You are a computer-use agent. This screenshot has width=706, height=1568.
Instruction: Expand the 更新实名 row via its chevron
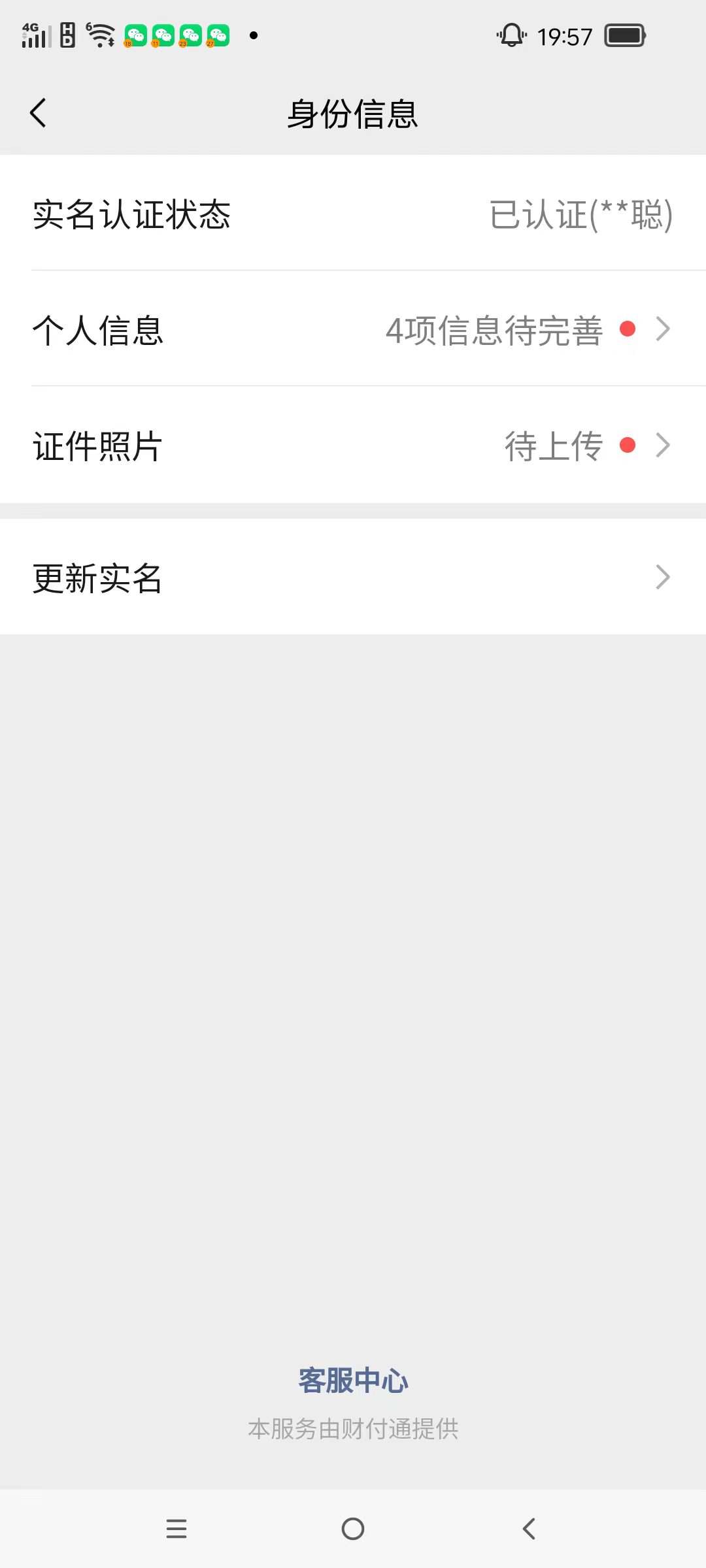coord(664,576)
